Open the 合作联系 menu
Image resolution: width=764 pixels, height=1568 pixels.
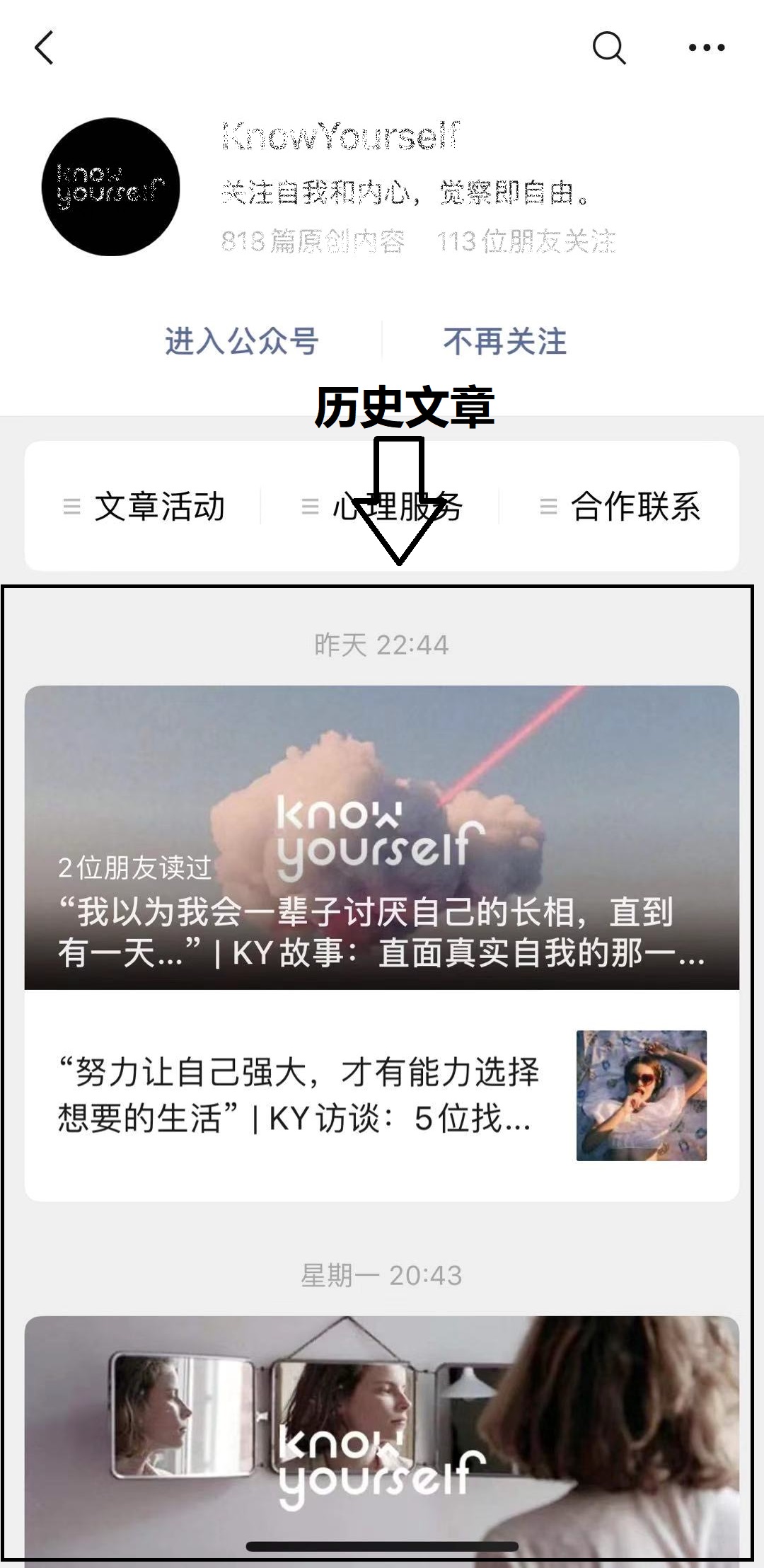(x=620, y=507)
